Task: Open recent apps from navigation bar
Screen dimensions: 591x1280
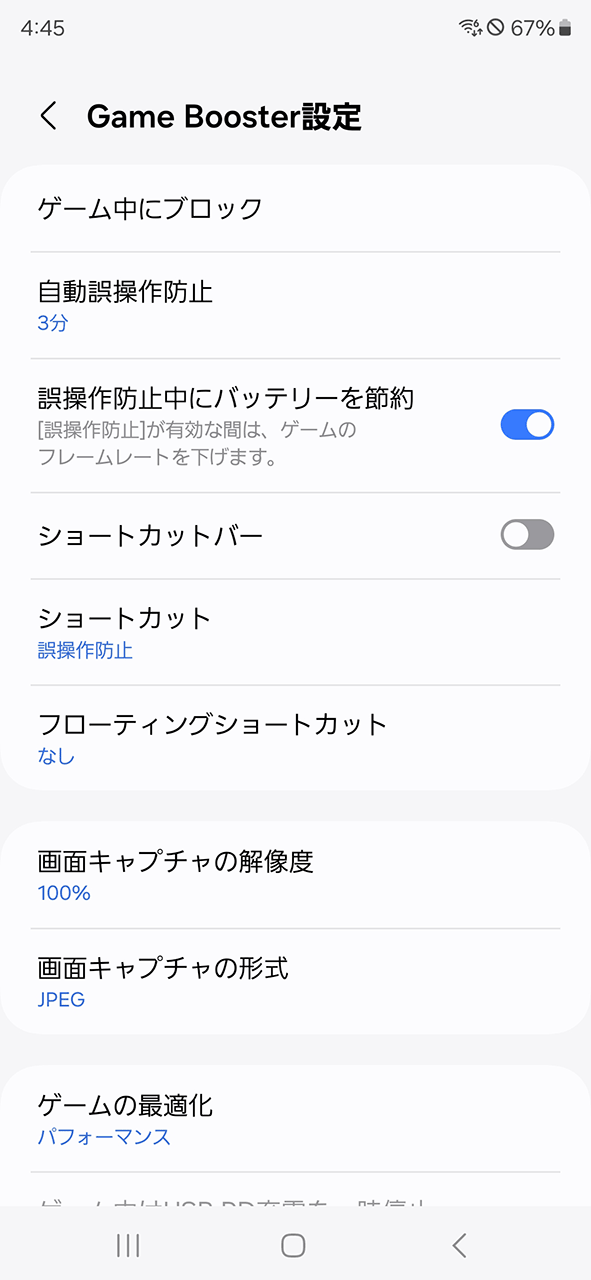Action: pyautogui.click(x=128, y=1245)
